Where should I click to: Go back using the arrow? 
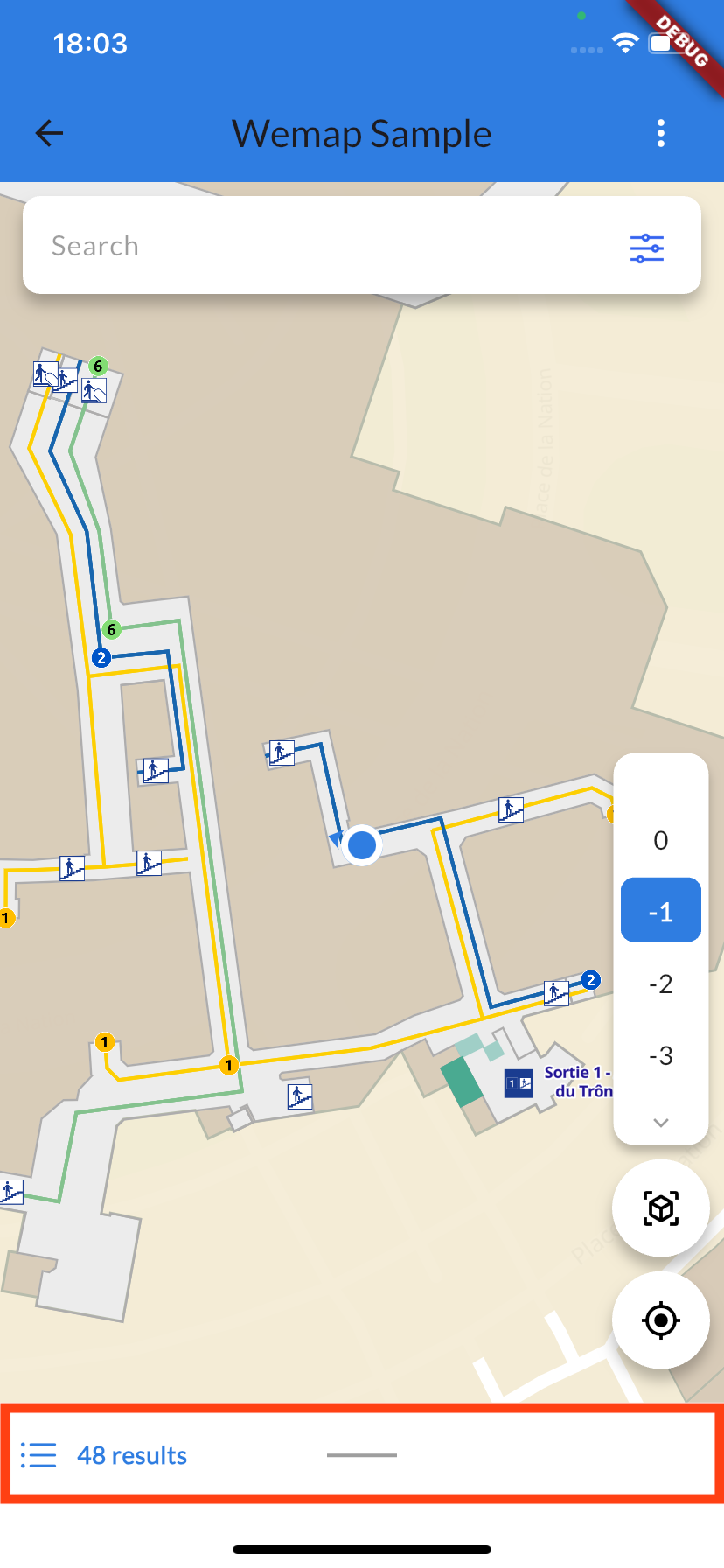pos(50,133)
